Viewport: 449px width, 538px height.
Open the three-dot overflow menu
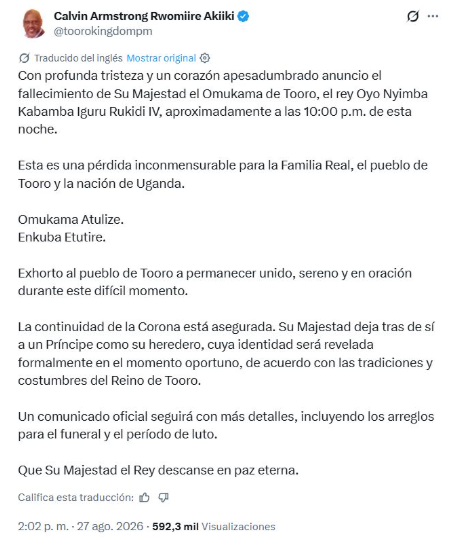[x=433, y=16]
